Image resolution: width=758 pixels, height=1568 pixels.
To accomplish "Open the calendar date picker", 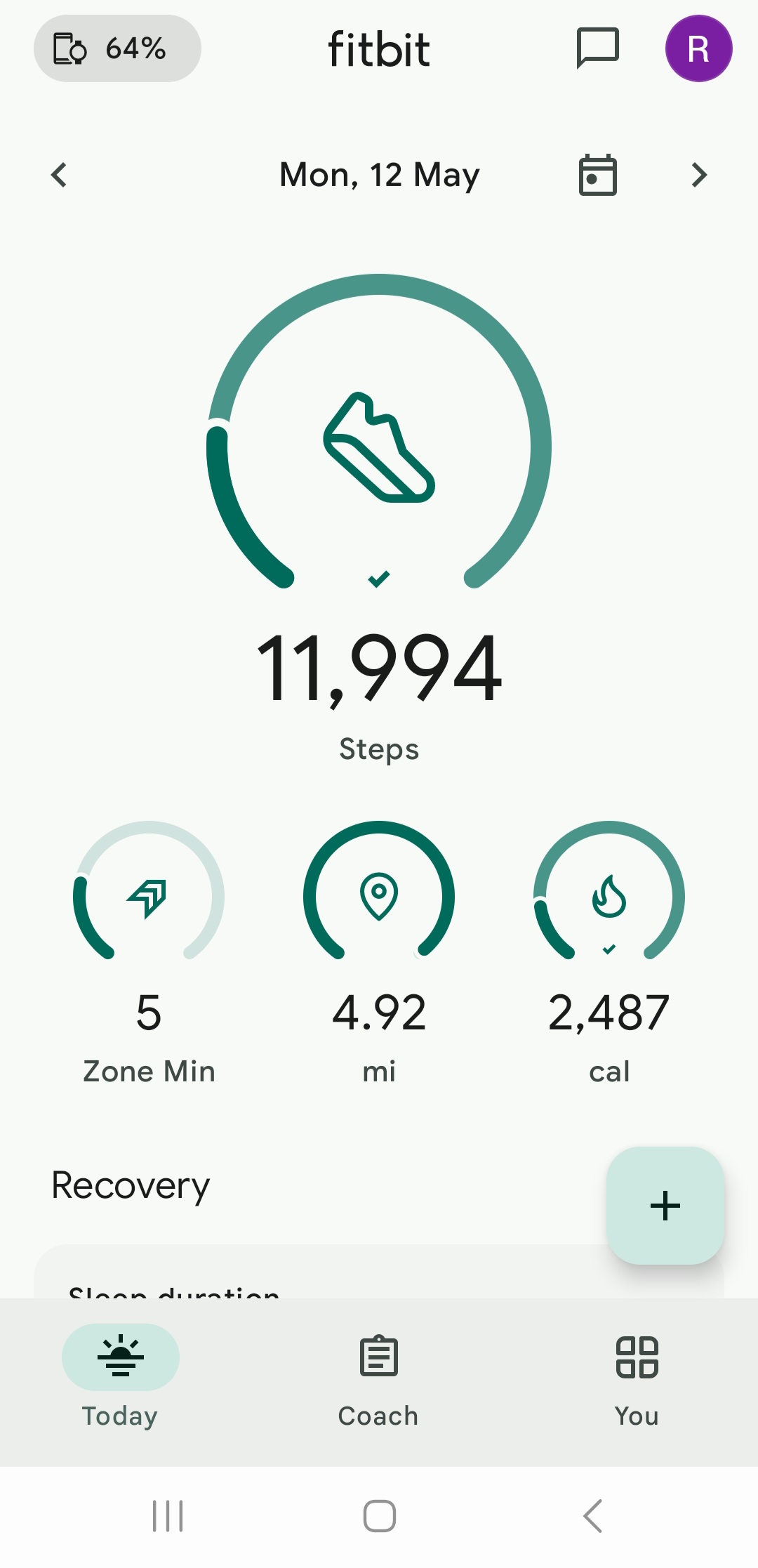I will [x=597, y=175].
